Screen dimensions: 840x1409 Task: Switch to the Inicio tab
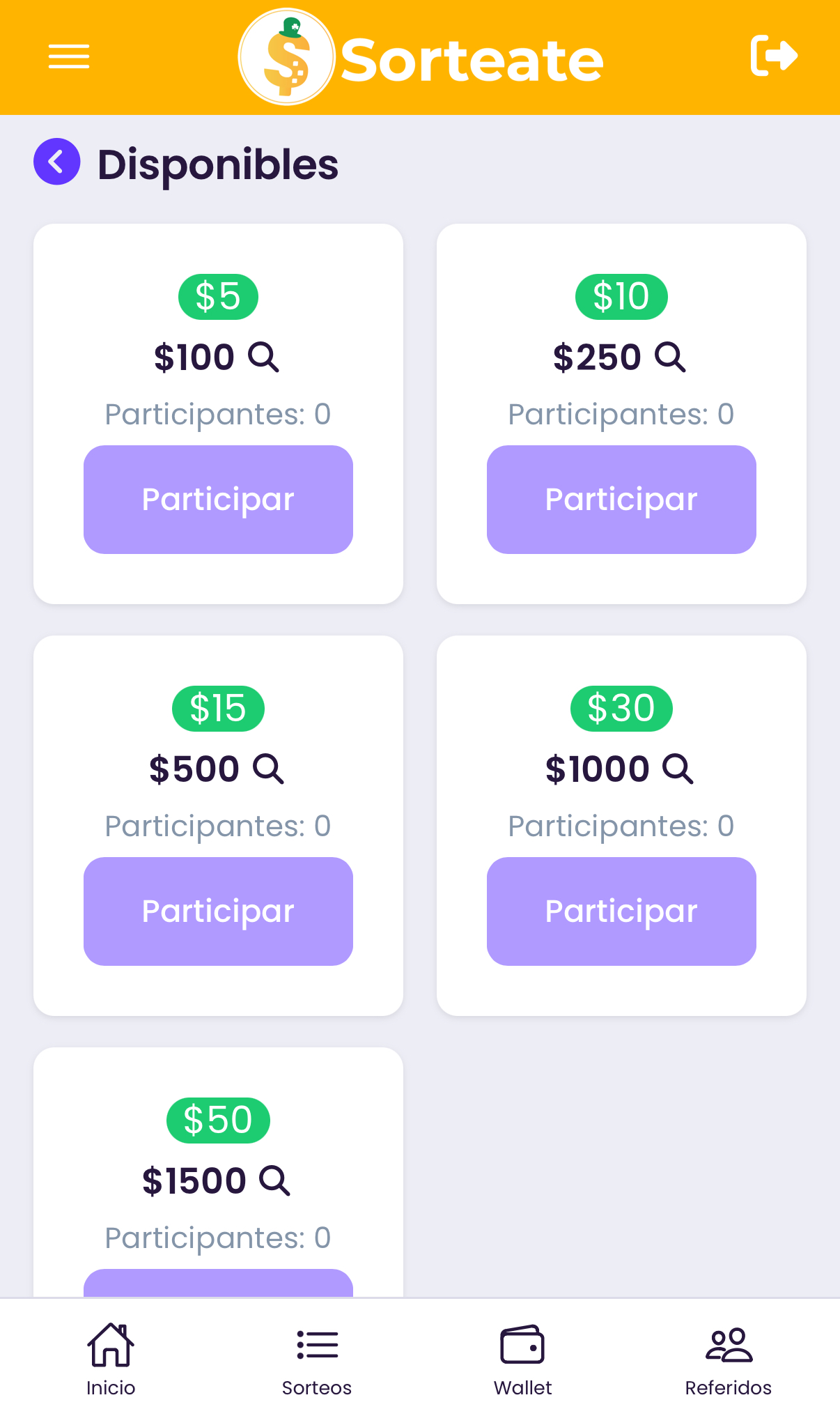coord(111,1357)
